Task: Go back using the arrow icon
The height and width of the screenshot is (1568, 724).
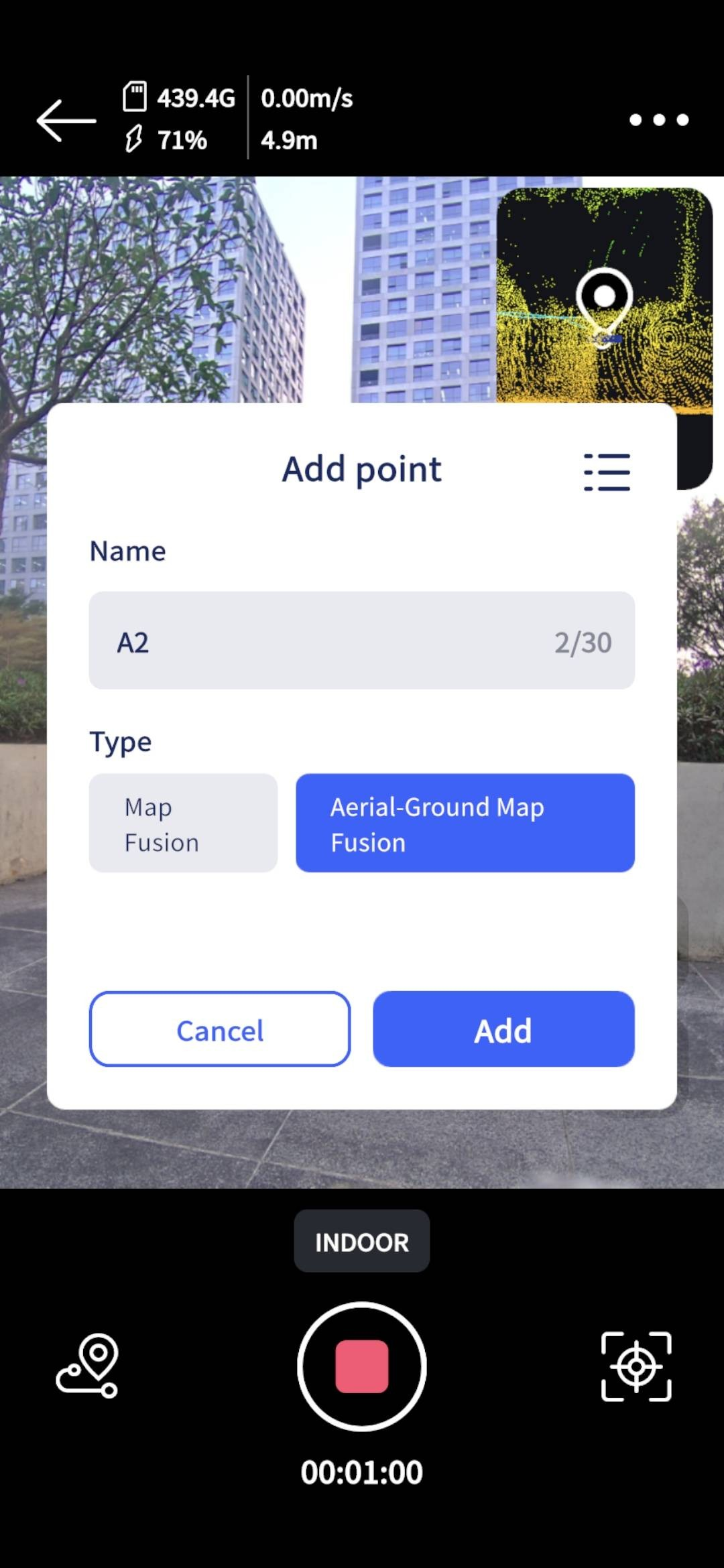Action: coord(66,121)
